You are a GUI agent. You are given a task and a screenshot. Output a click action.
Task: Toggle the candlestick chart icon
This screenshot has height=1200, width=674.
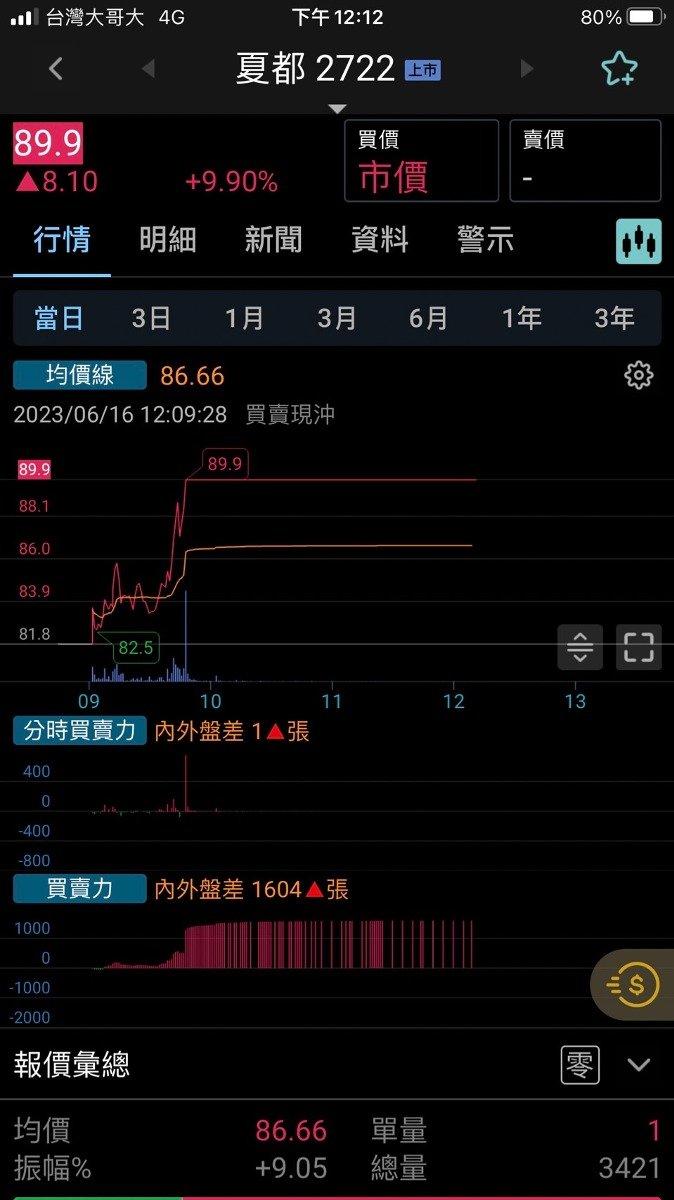[x=638, y=241]
